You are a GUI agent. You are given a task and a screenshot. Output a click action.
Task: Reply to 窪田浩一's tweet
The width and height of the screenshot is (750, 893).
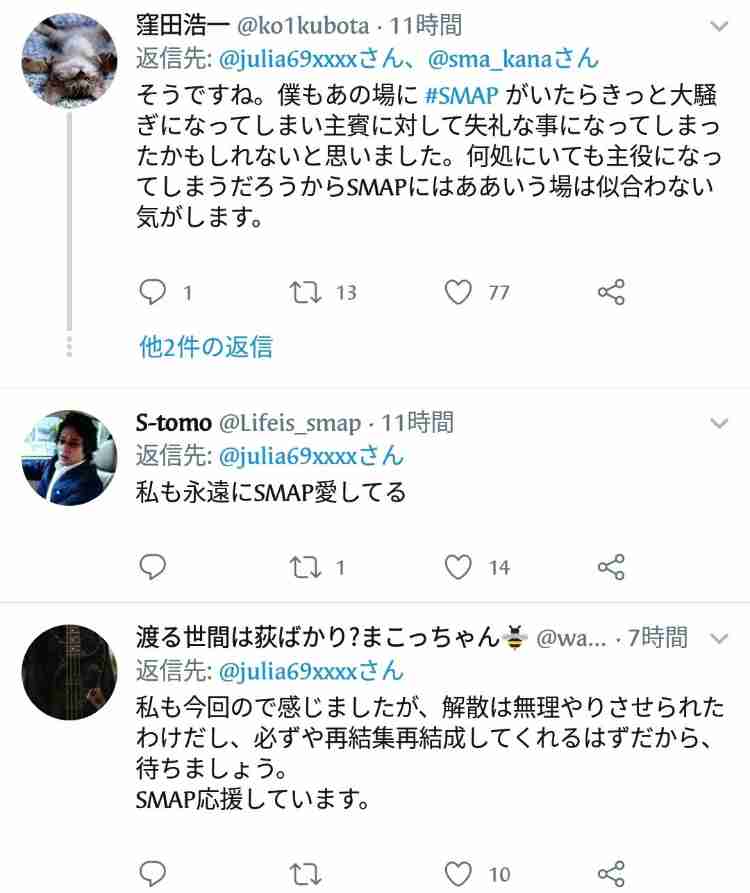pyautogui.click(x=152, y=291)
